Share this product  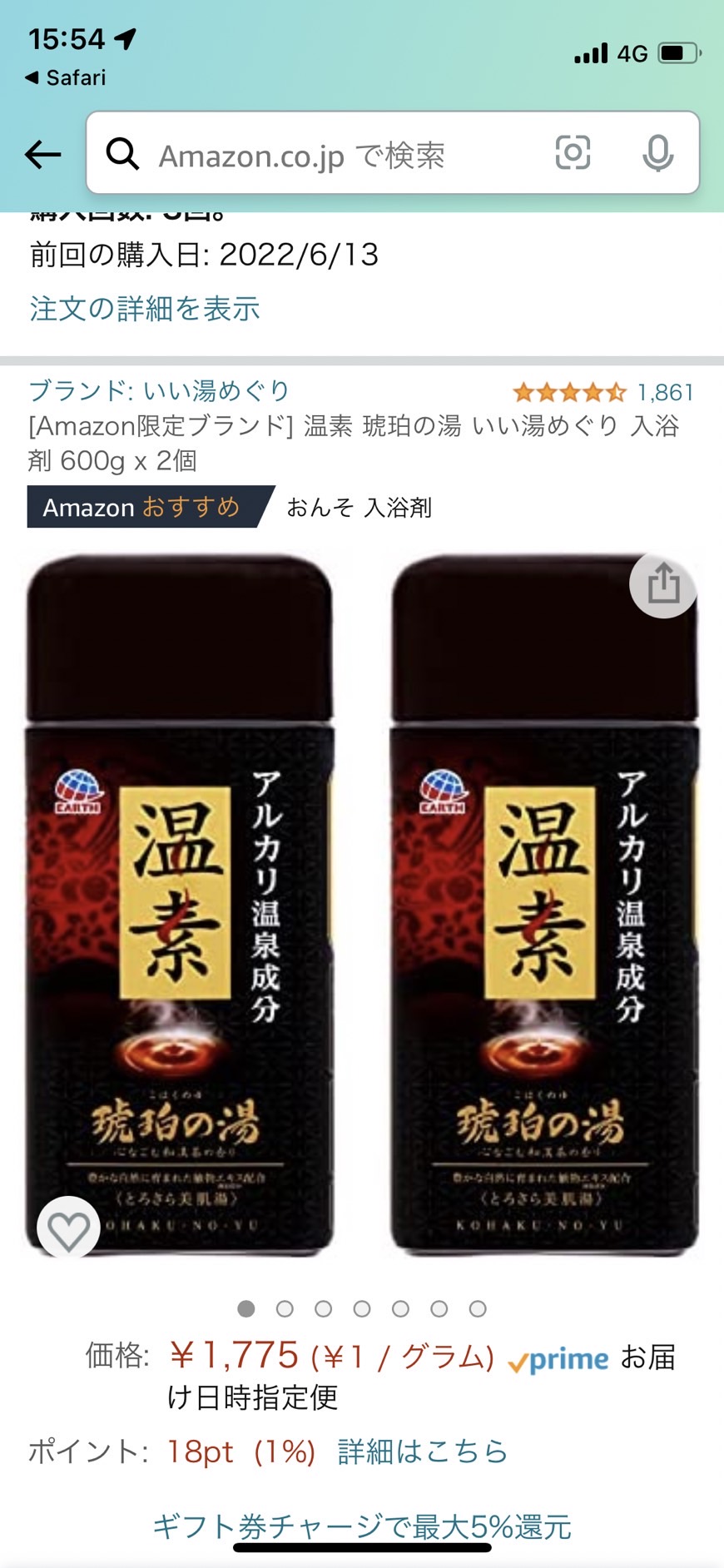click(x=663, y=584)
